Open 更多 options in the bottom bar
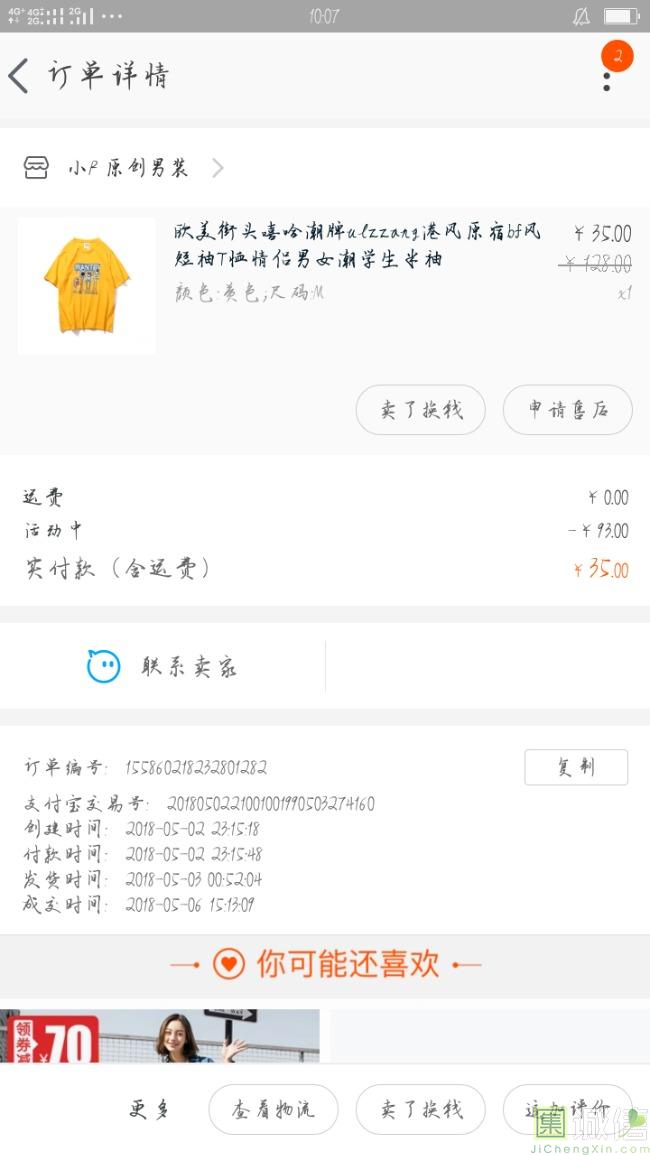 150,1109
